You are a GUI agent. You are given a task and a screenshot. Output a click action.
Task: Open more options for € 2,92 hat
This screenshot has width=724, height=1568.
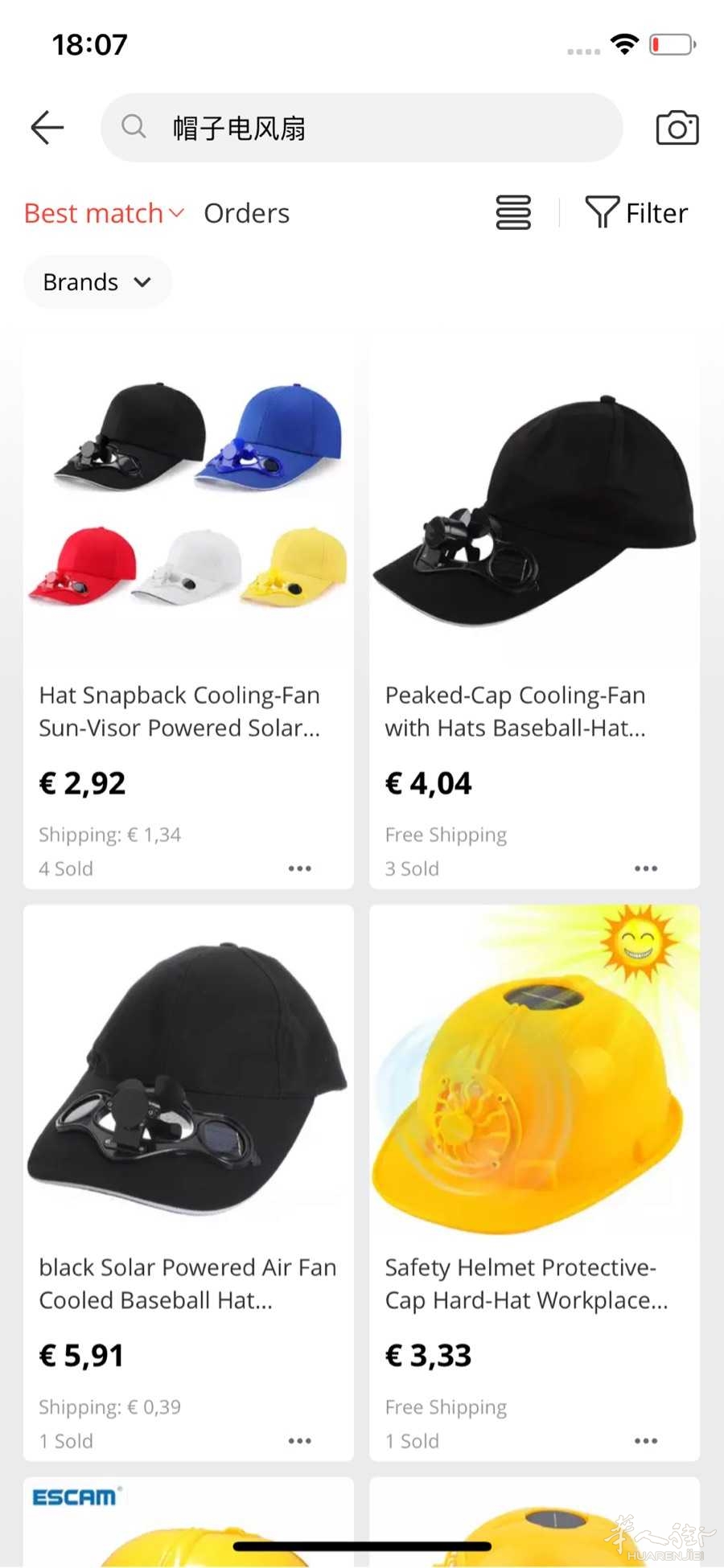tap(300, 868)
